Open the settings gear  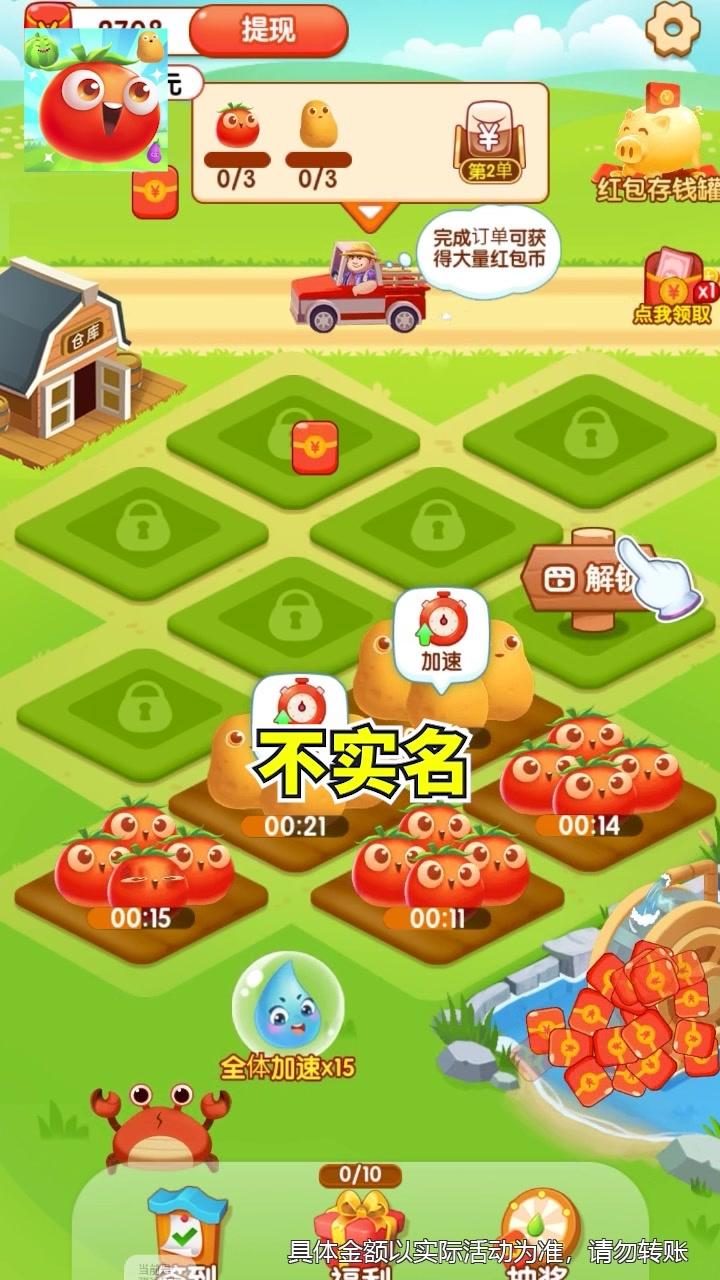(x=672, y=29)
